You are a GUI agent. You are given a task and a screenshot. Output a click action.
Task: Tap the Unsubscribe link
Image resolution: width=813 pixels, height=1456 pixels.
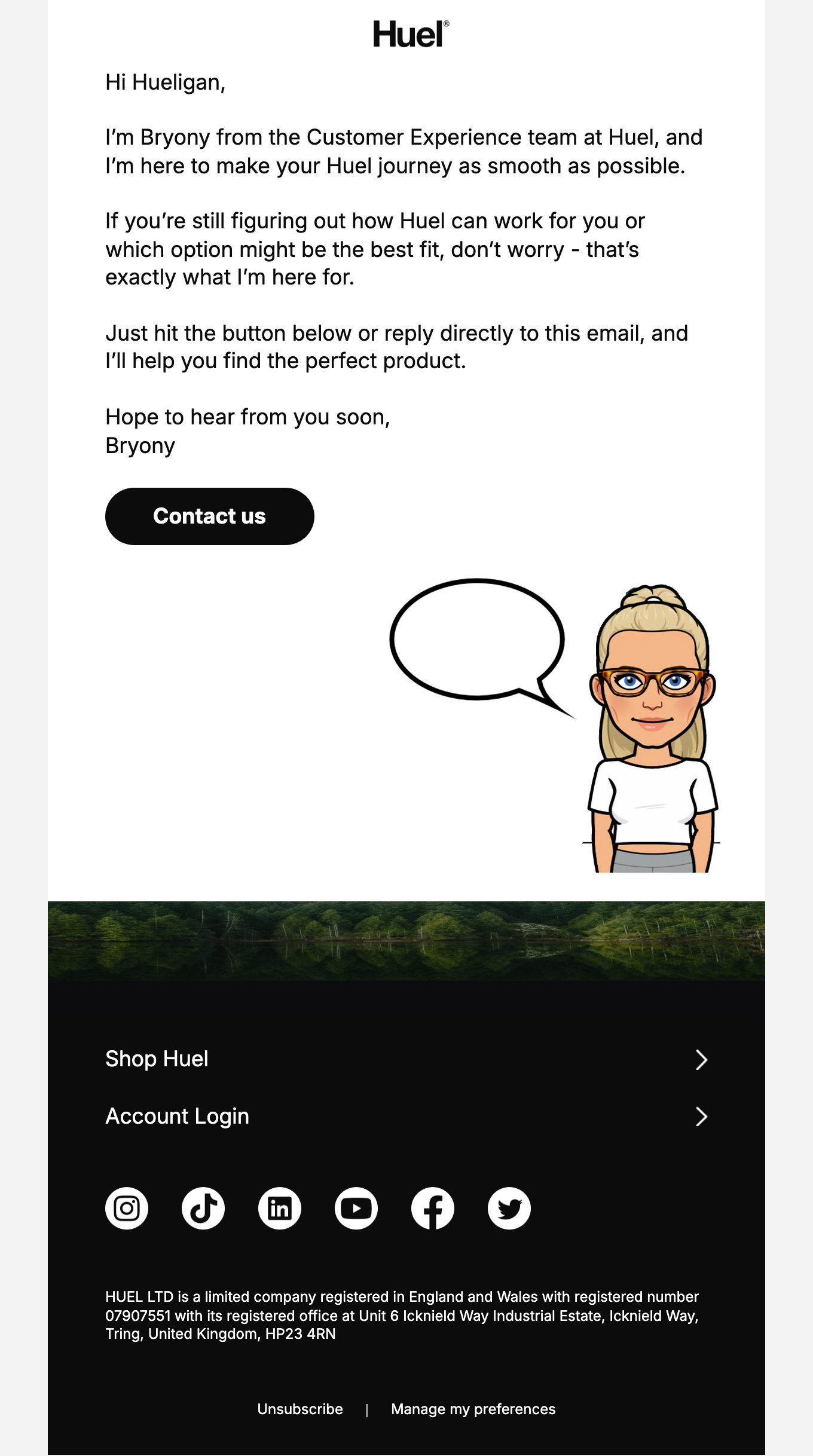(x=300, y=1409)
